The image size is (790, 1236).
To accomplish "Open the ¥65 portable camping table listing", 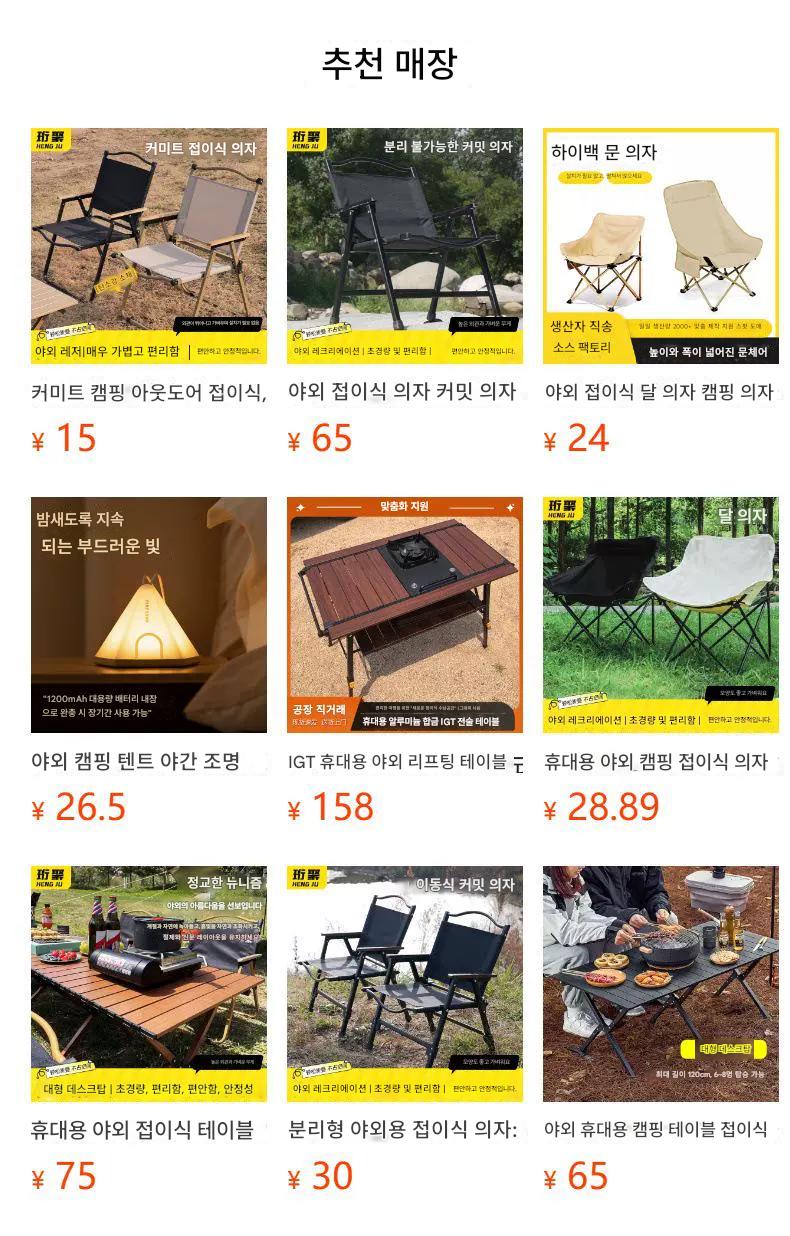I will [660, 984].
